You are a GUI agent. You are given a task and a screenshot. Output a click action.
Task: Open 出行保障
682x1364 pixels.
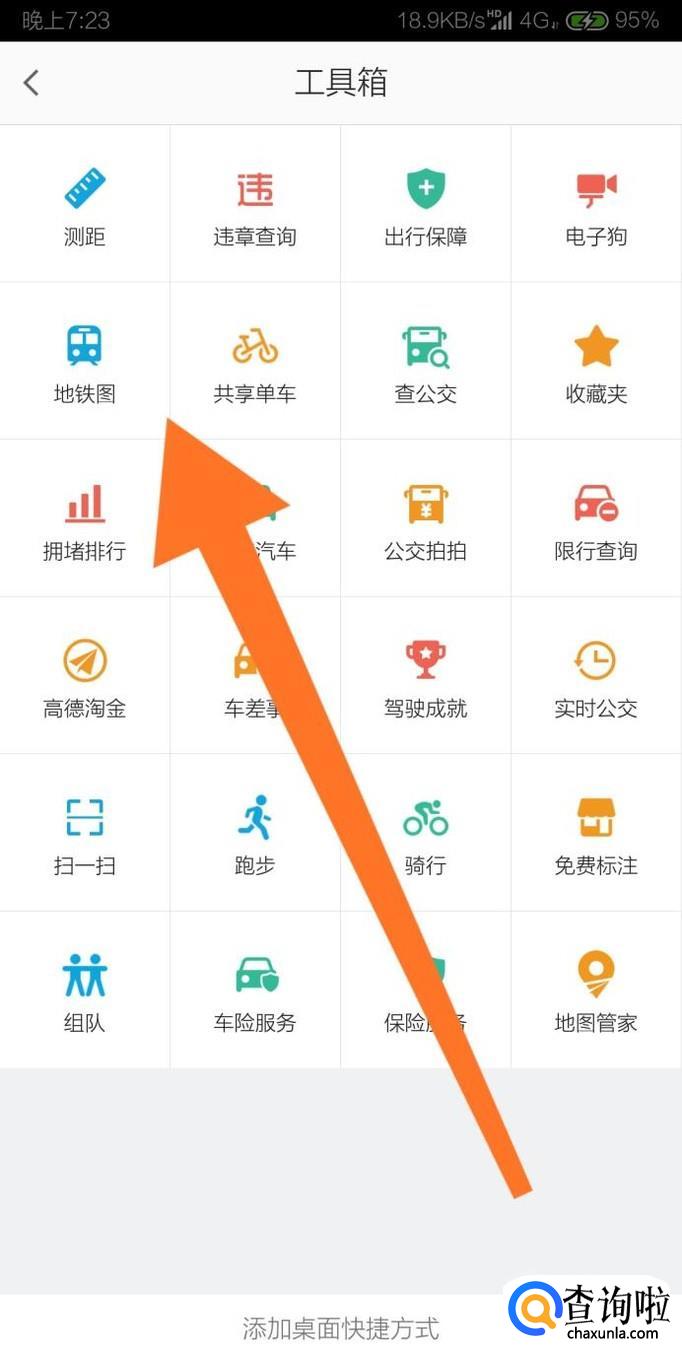[426, 205]
